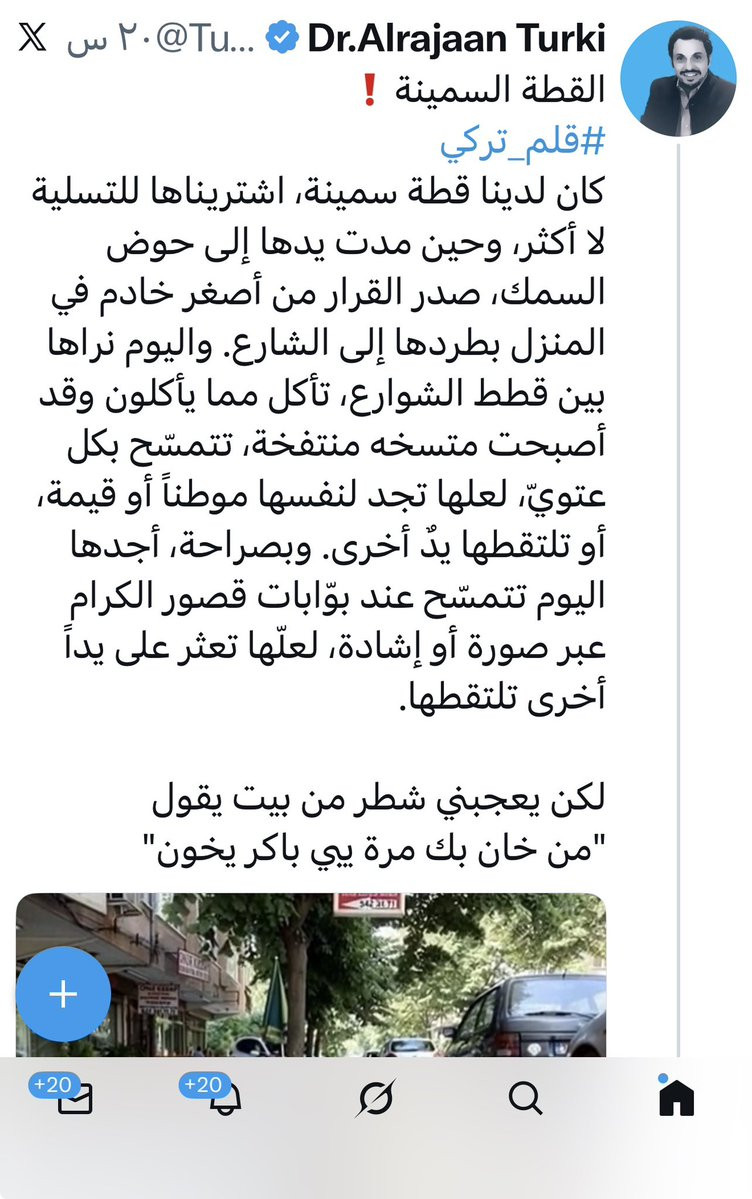
Task: Tap the X logo beside the post header
Action: click(32, 37)
